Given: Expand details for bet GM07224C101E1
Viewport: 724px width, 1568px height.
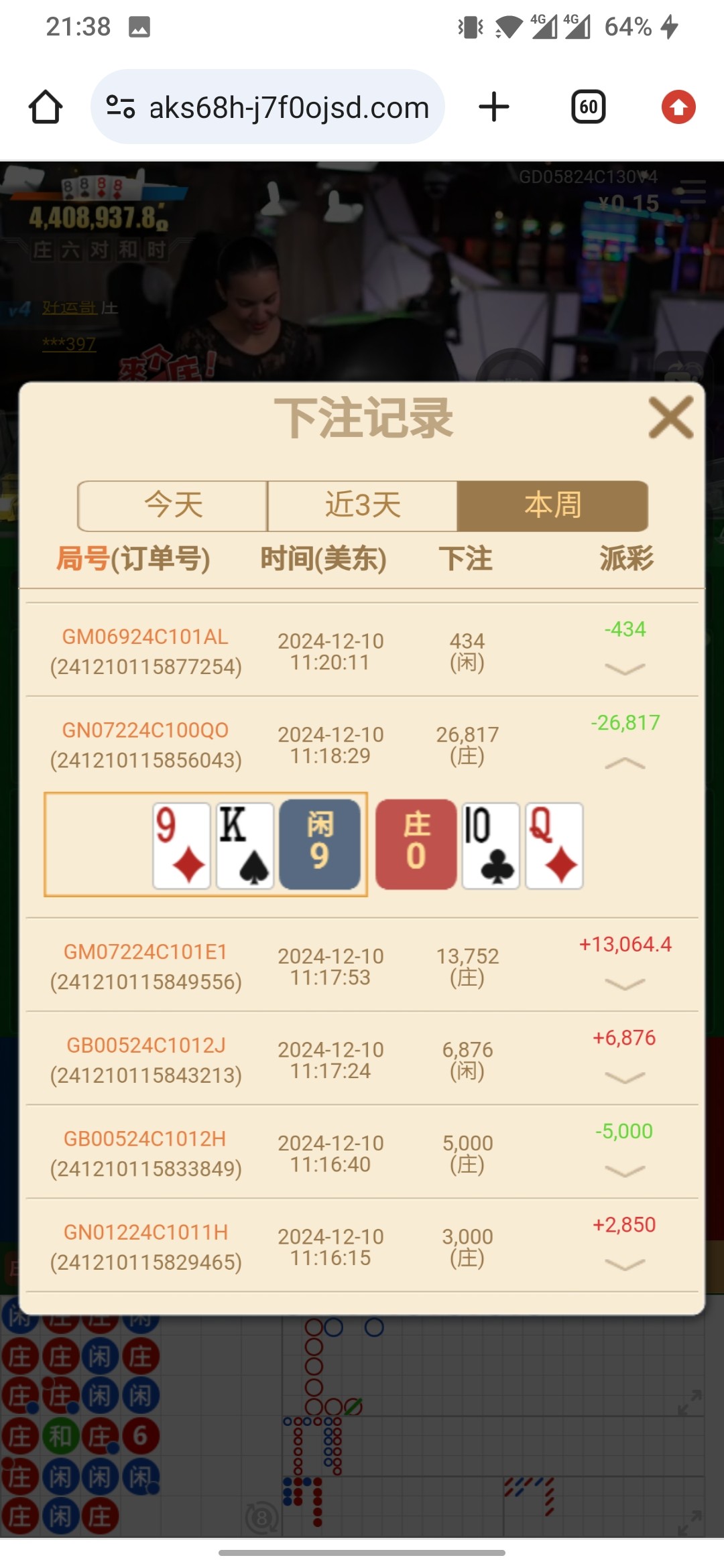Looking at the screenshot, I should 624,984.
